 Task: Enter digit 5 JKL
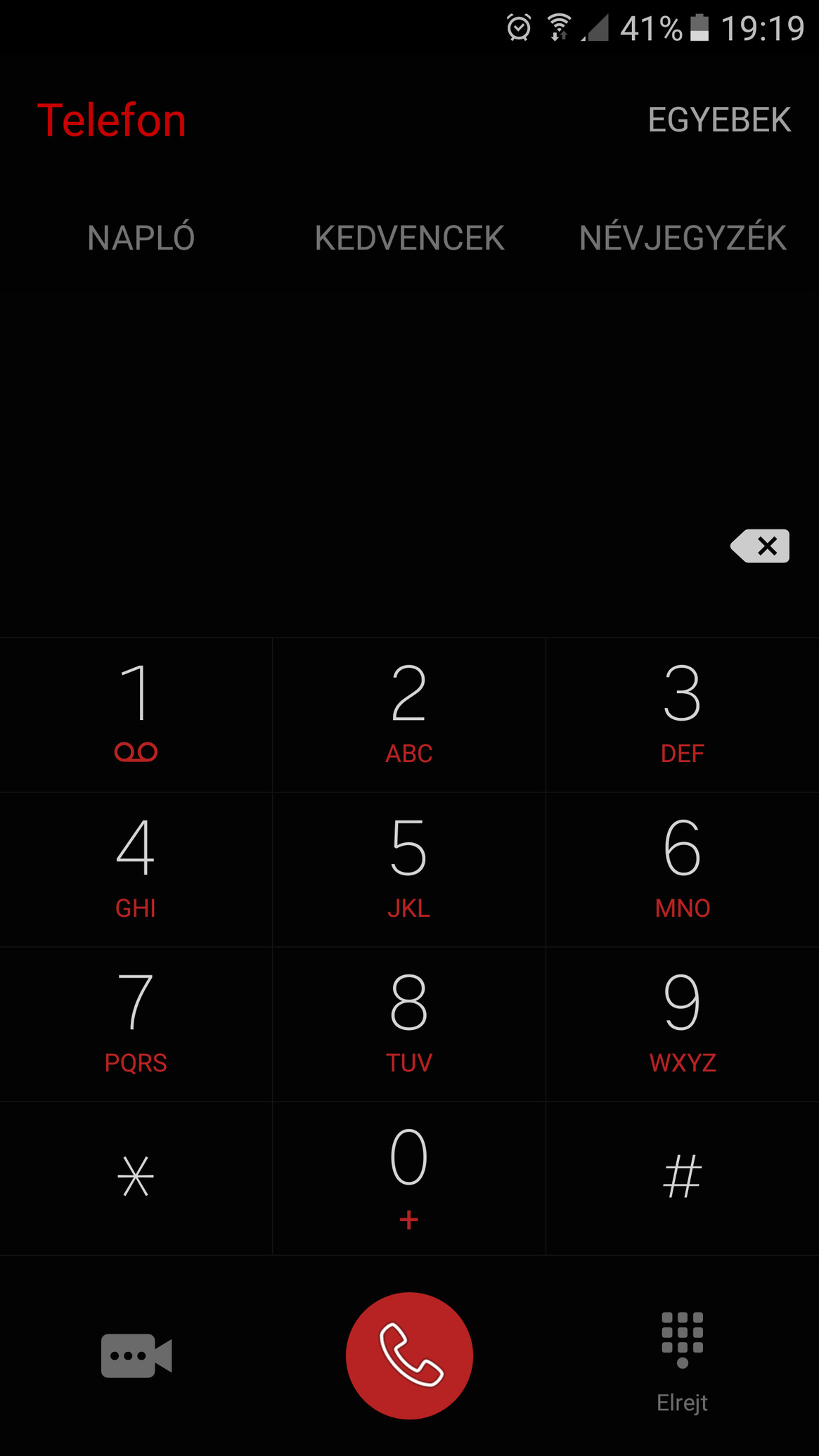(x=409, y=868)
